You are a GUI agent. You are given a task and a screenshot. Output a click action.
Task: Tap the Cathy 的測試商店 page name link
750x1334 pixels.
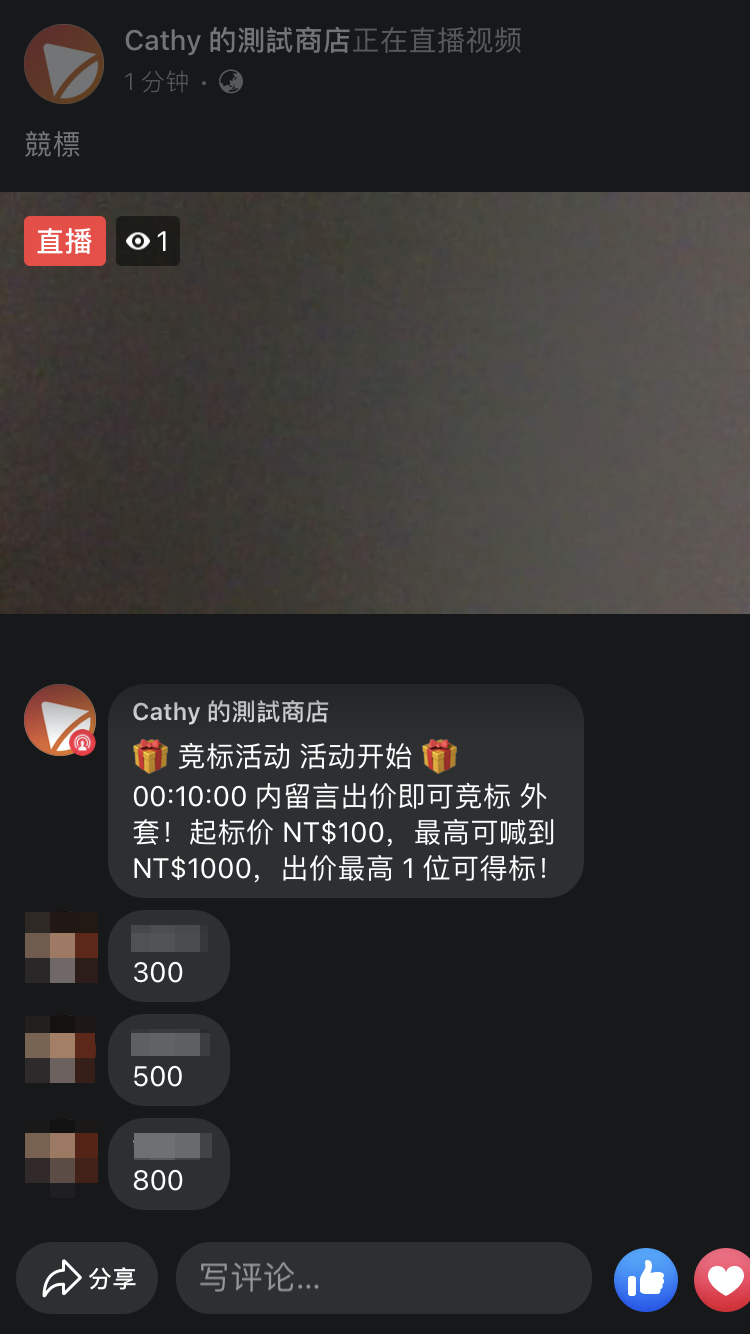[x=237, y=41]
